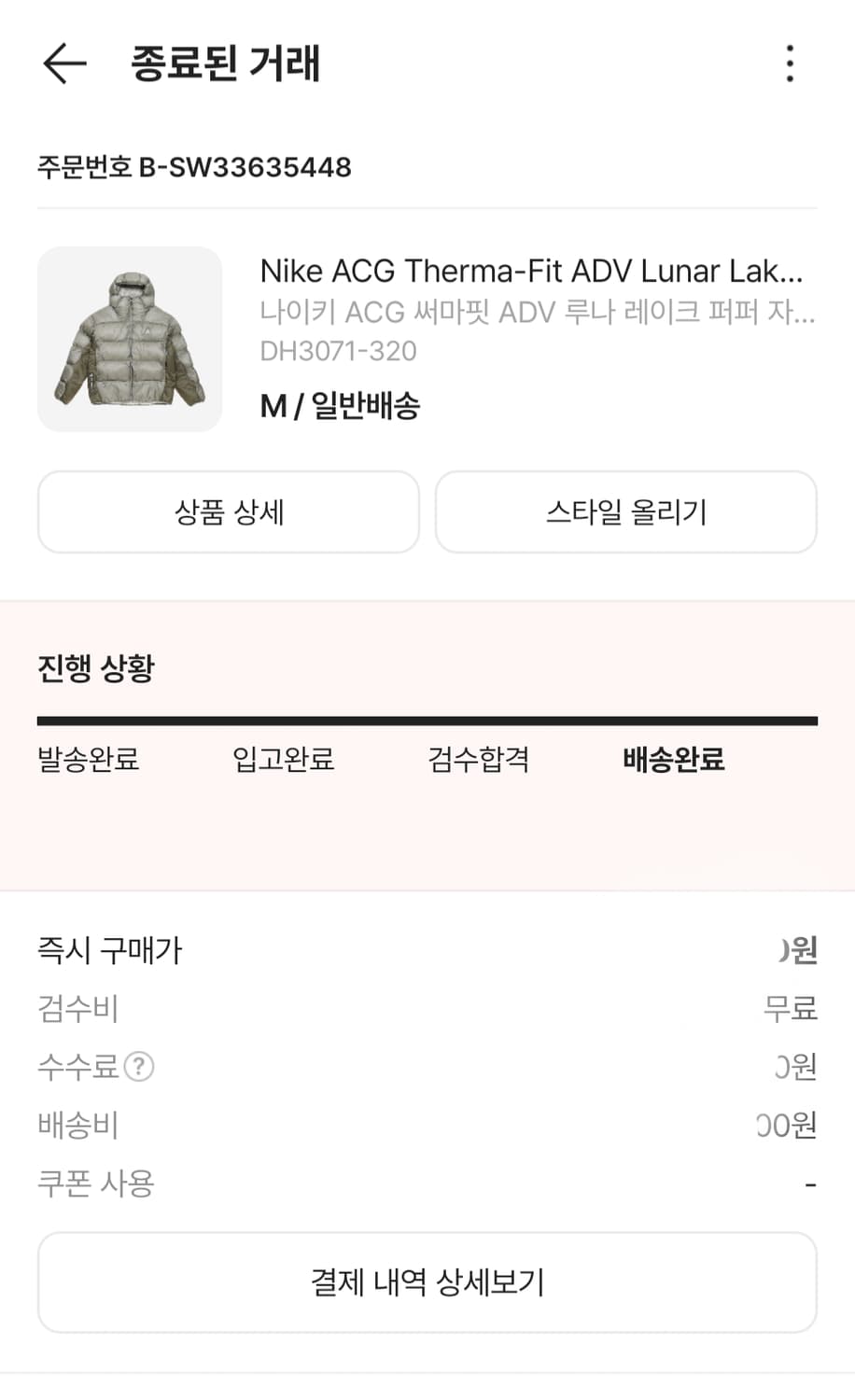Click the progress status bar
Viewport: 855px width, 1400px height.
click(x=427, y=720)
